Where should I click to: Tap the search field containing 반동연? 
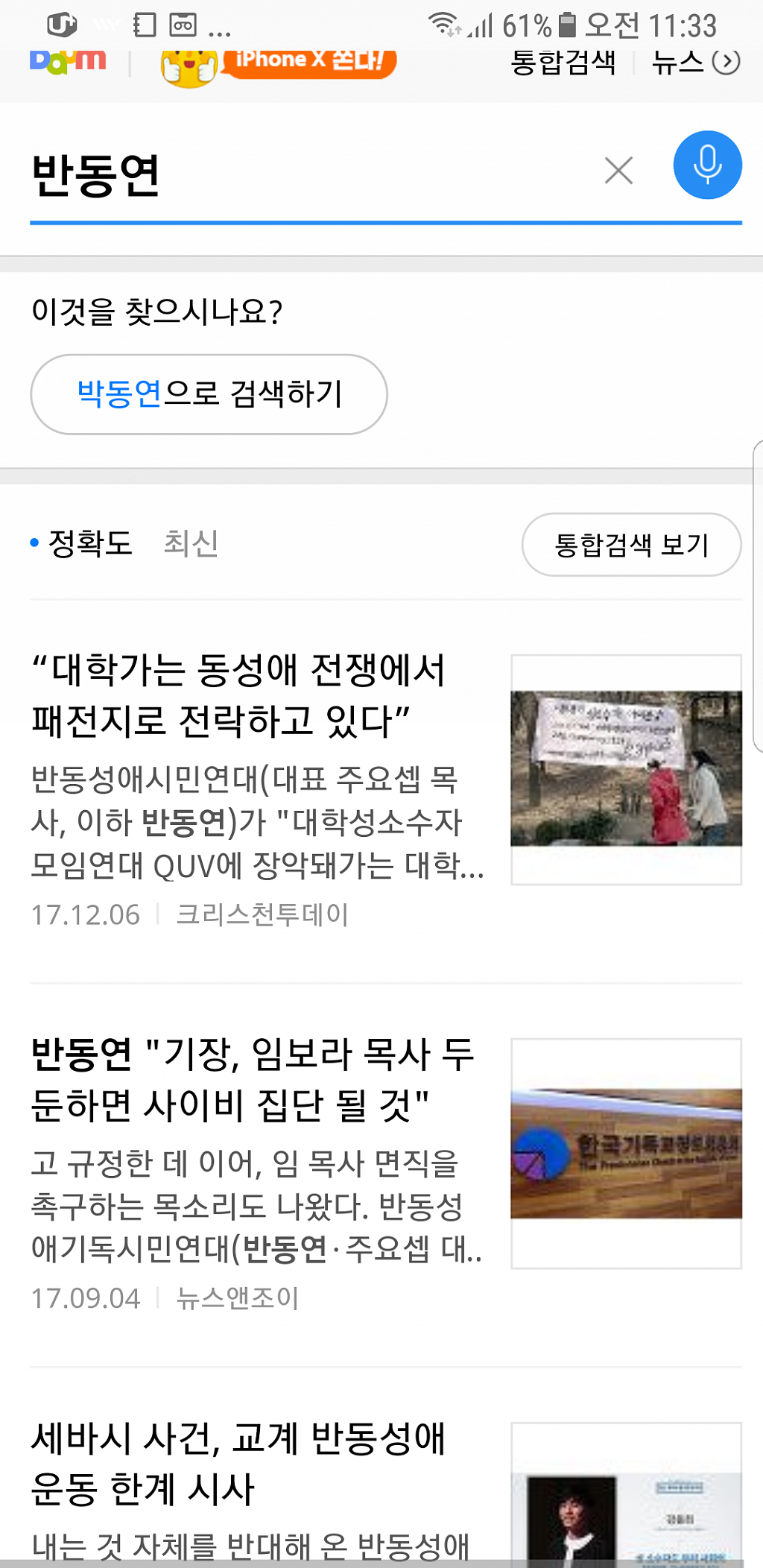[x=298, y=175]
